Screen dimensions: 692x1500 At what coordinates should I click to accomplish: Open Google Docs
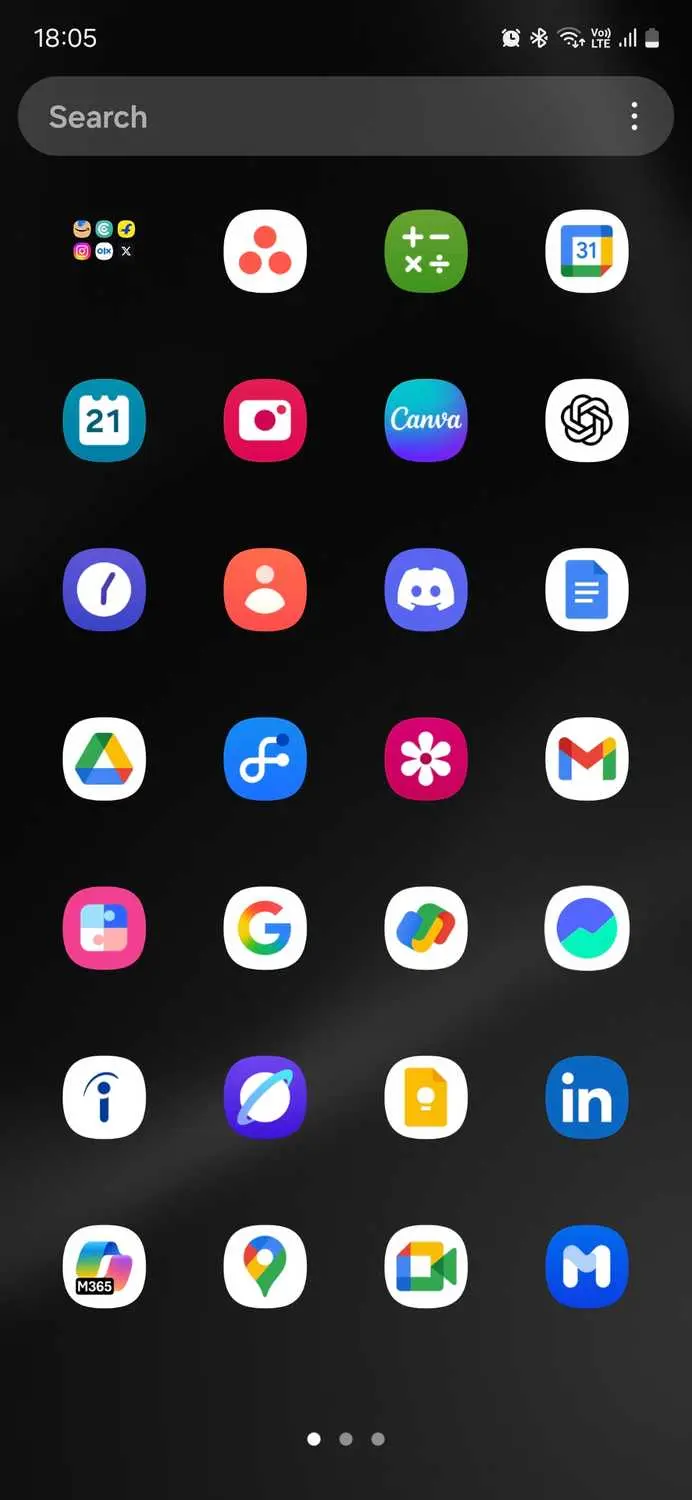[587, 589]
